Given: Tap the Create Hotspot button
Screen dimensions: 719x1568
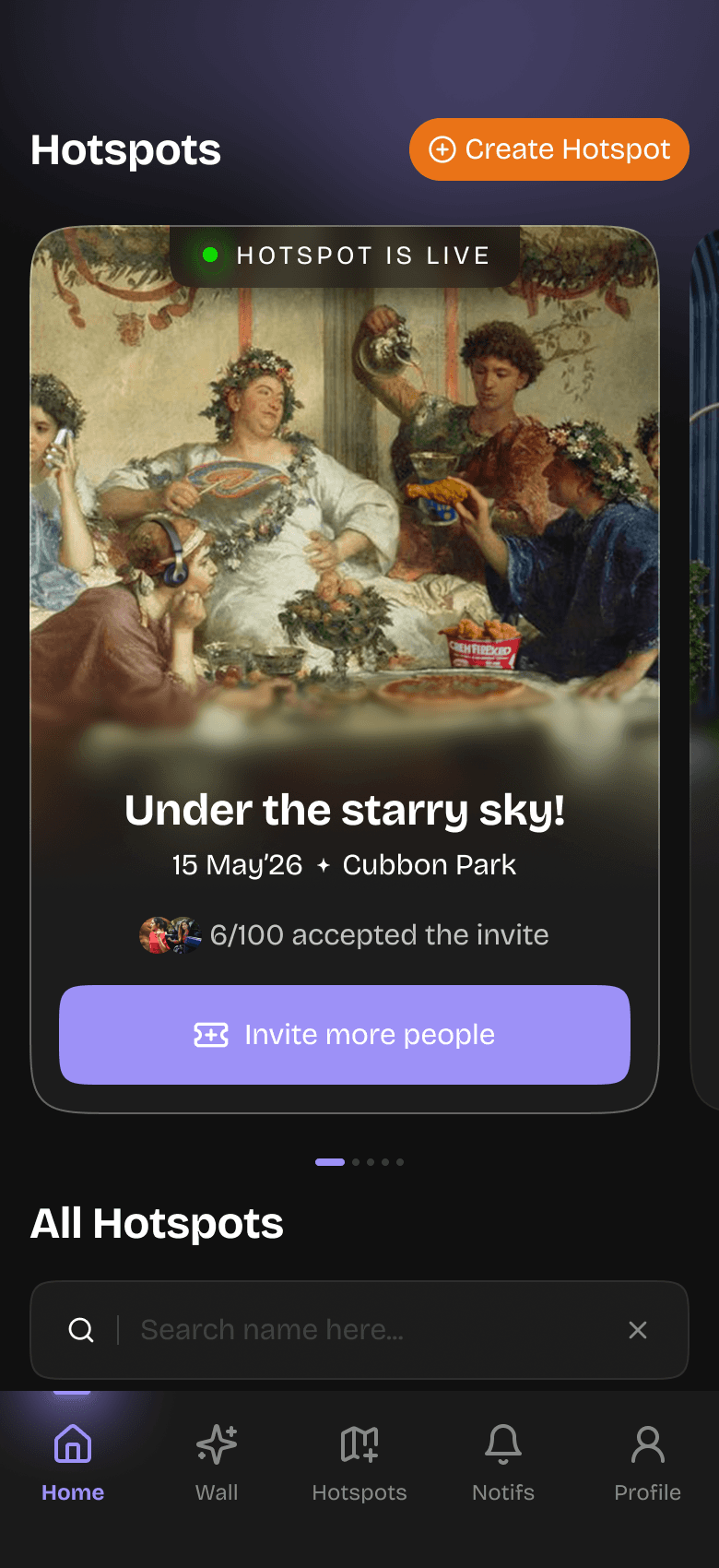Looking at the screenshot, I should [549, 149].
